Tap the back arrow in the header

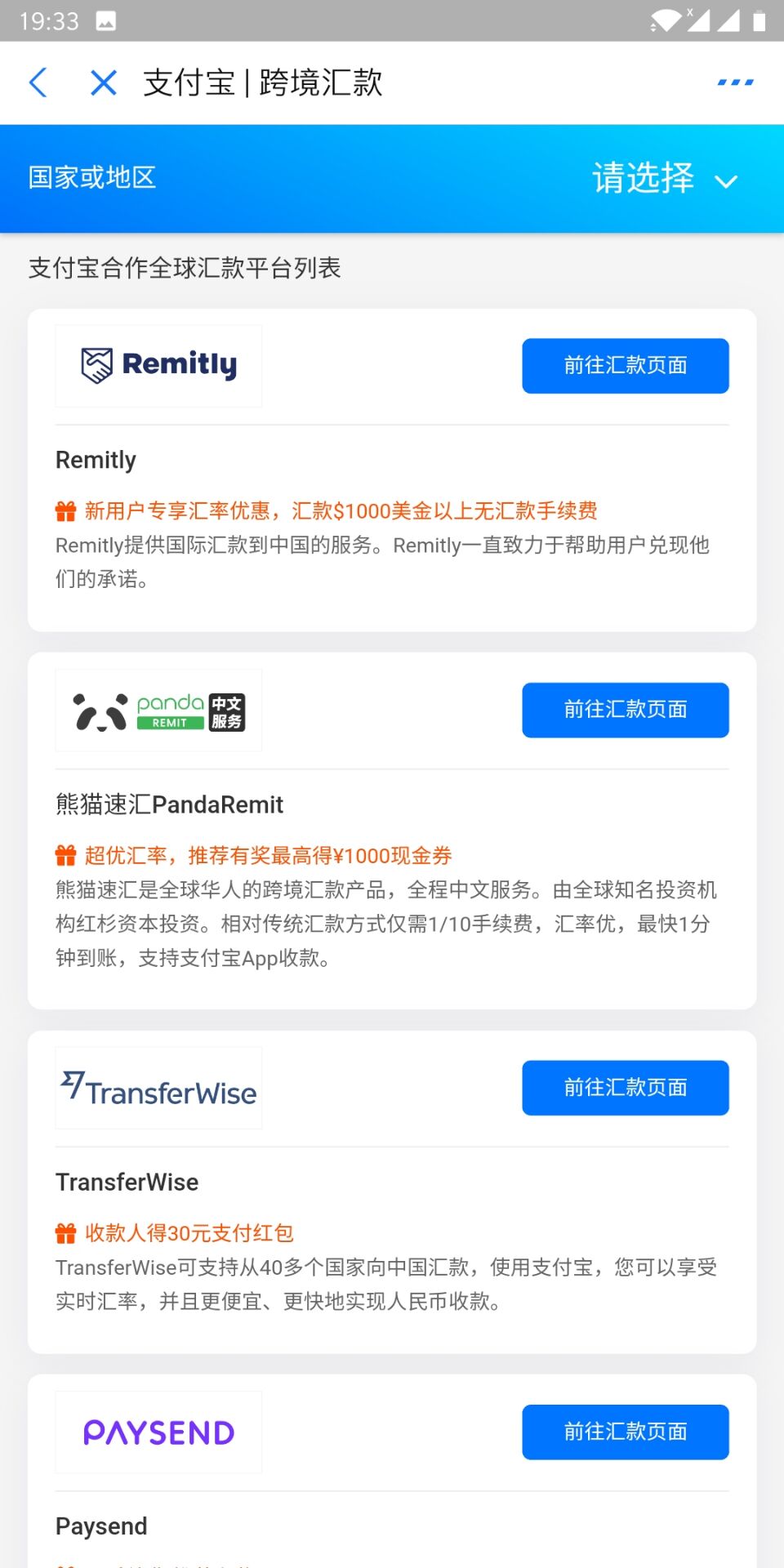(38, 82)
